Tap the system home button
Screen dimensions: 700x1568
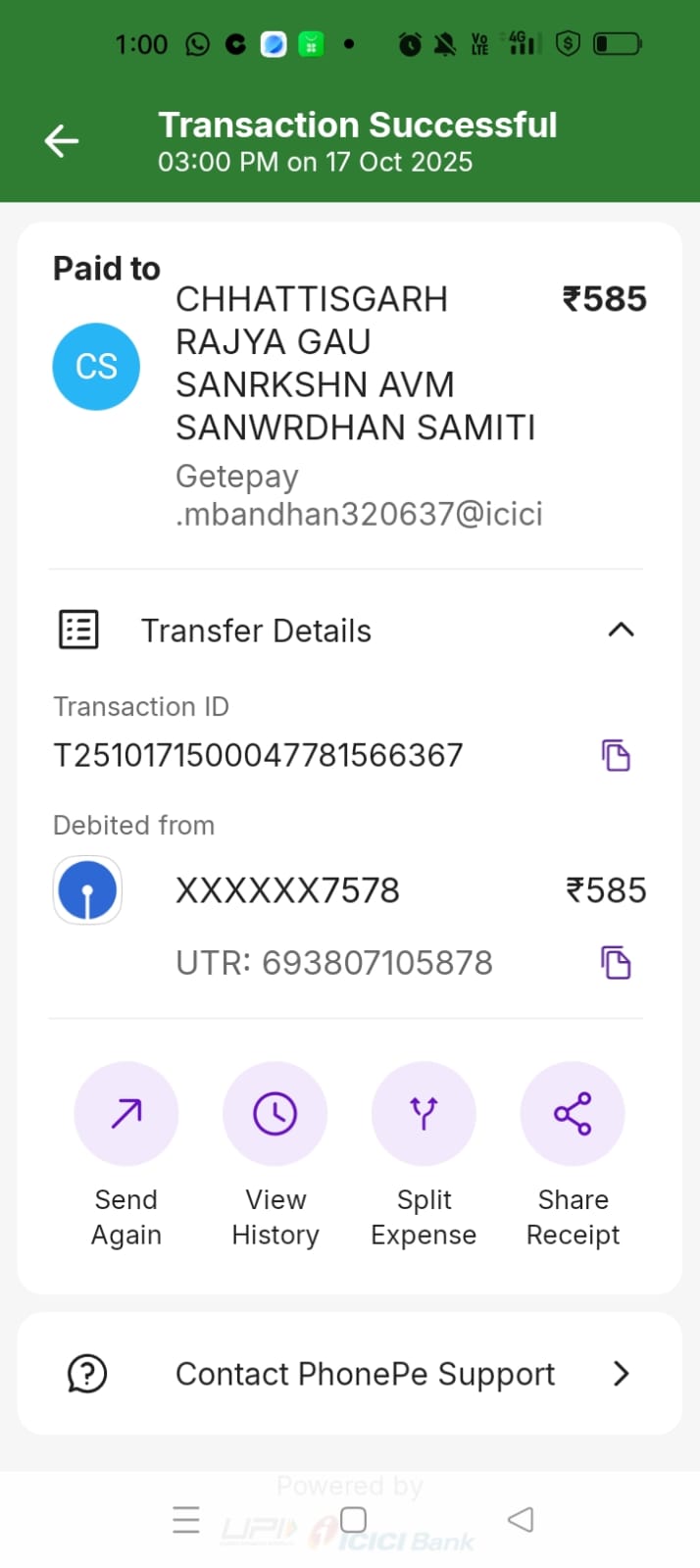(353, 1520)
